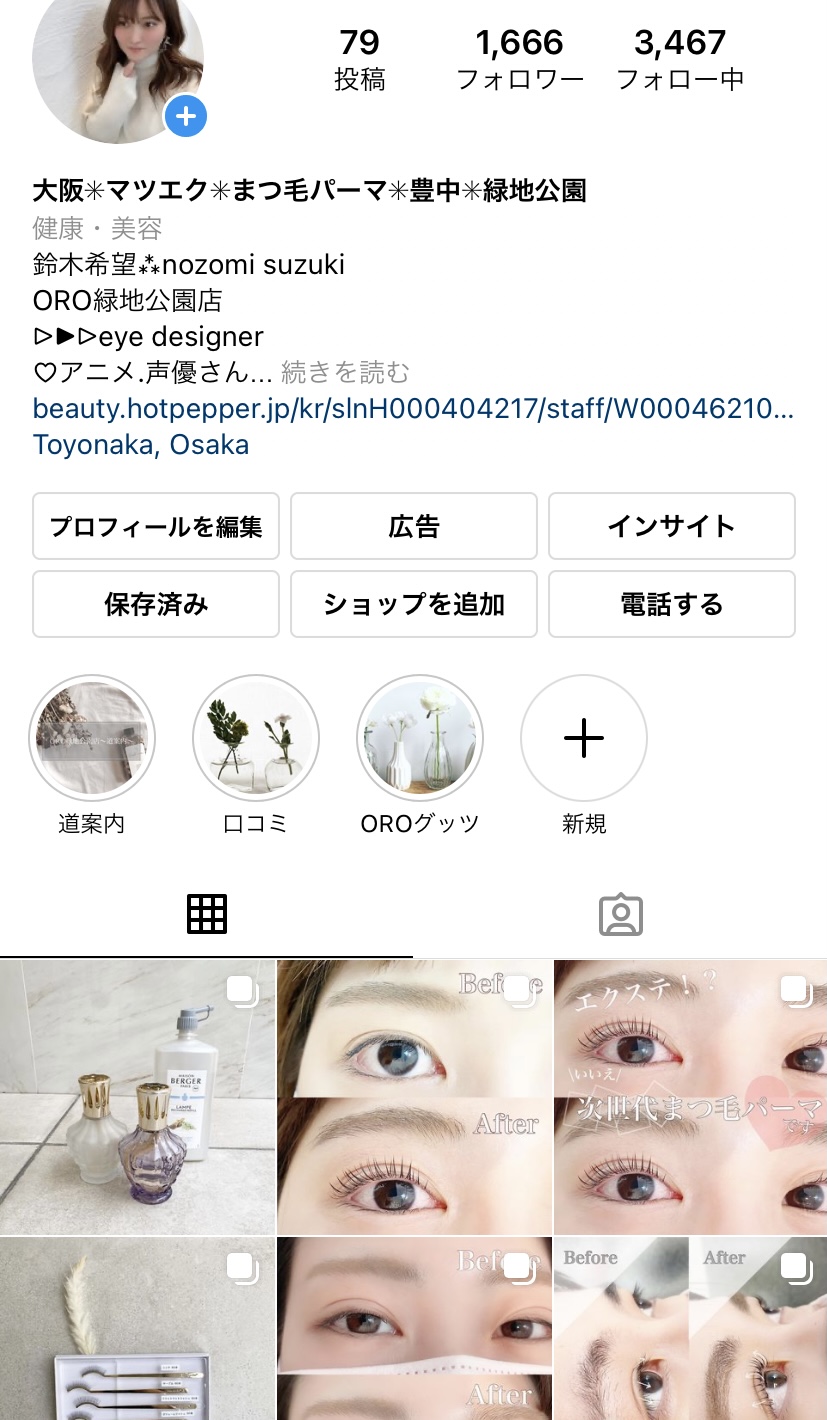Open the beauty.hotpepper.jp link

pyautogui.click(x=414, y=409)
